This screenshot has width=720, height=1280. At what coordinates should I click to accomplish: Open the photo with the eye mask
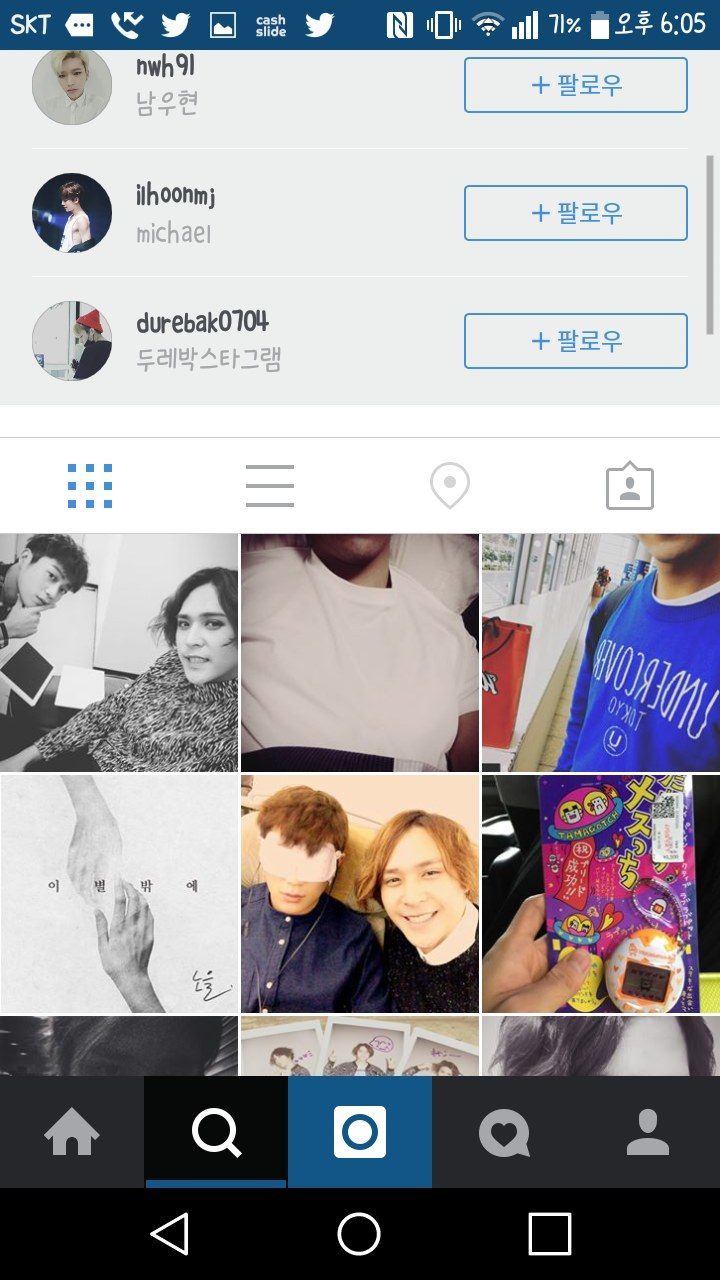point(360,893)
